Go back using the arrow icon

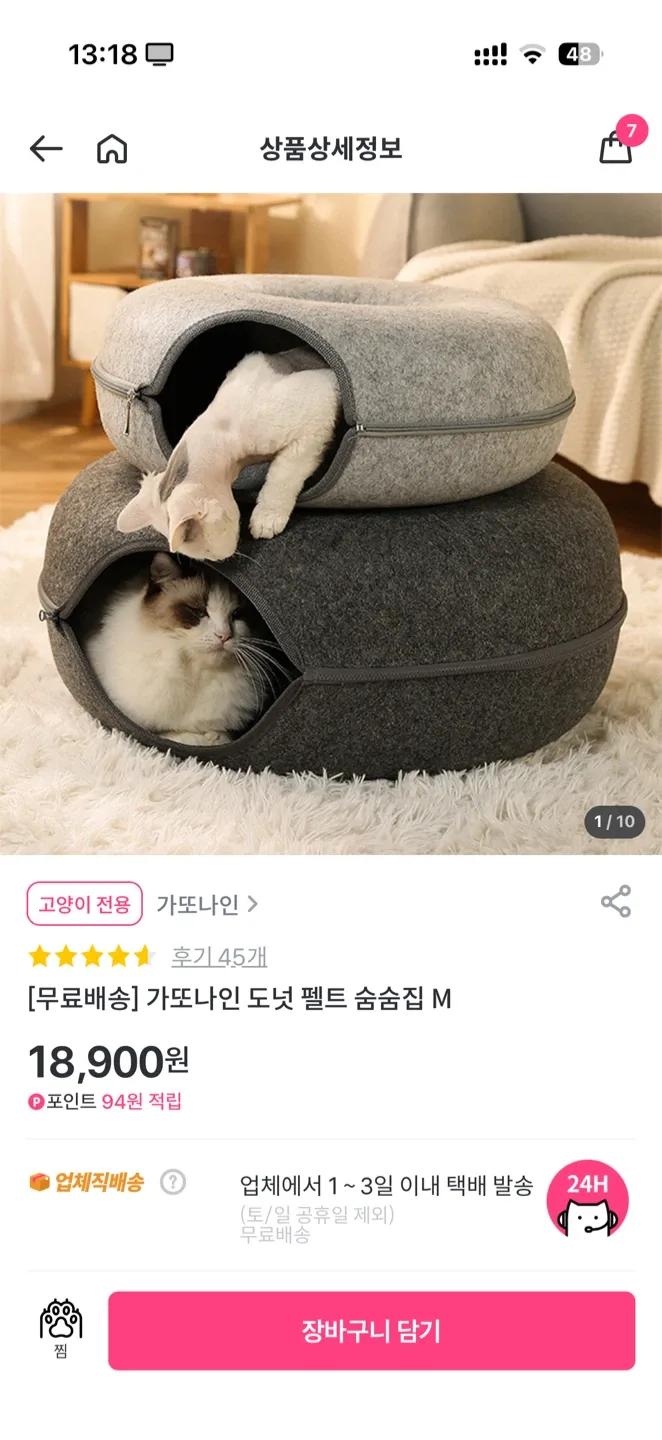(x=46, y=150)
